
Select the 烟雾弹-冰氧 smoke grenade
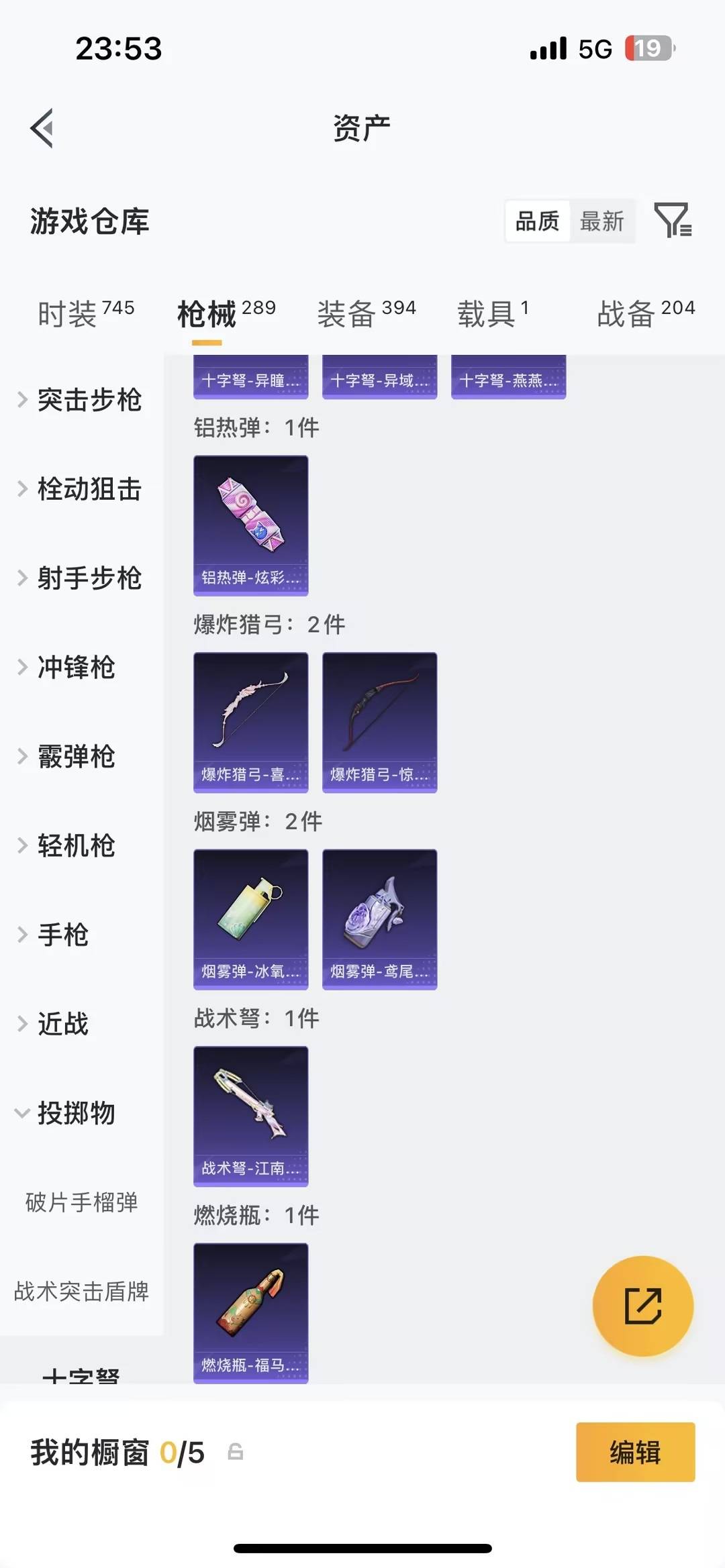coord(250,919)
